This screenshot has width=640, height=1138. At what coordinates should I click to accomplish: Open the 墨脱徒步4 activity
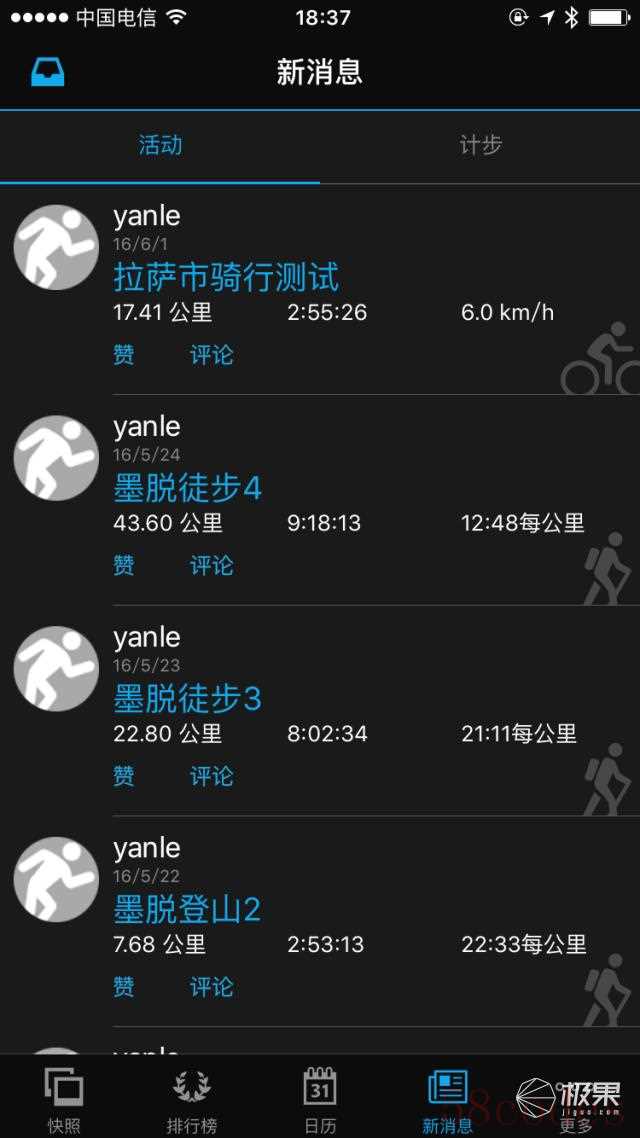pyautogui.click(x=187, y=488)
